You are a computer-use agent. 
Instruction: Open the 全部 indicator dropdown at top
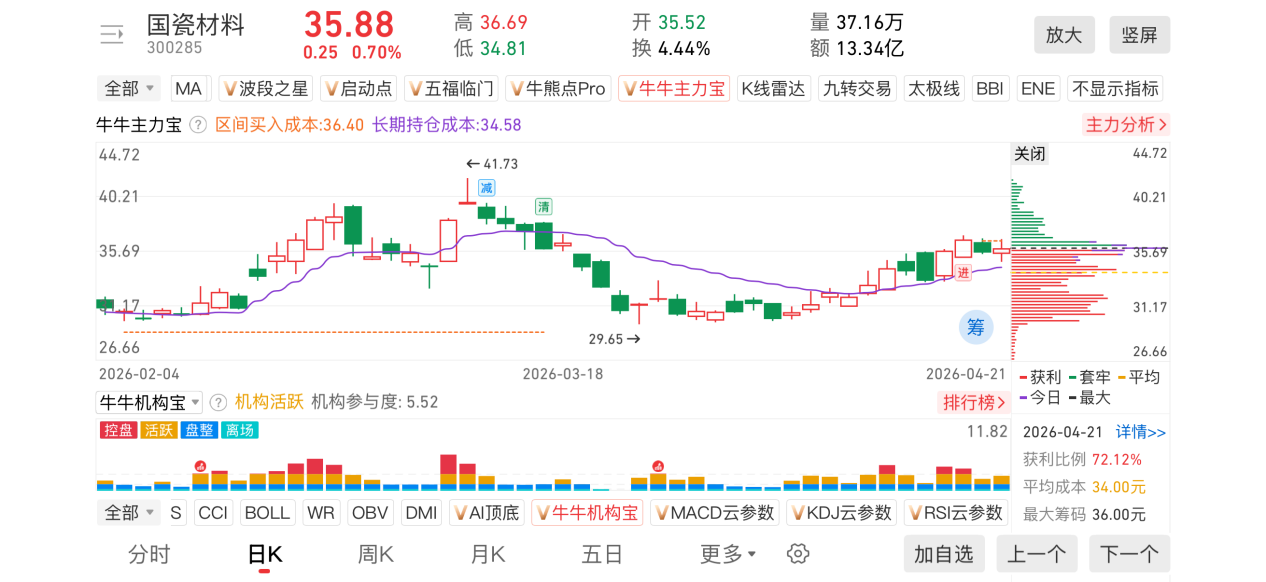[x=130, y=89]
